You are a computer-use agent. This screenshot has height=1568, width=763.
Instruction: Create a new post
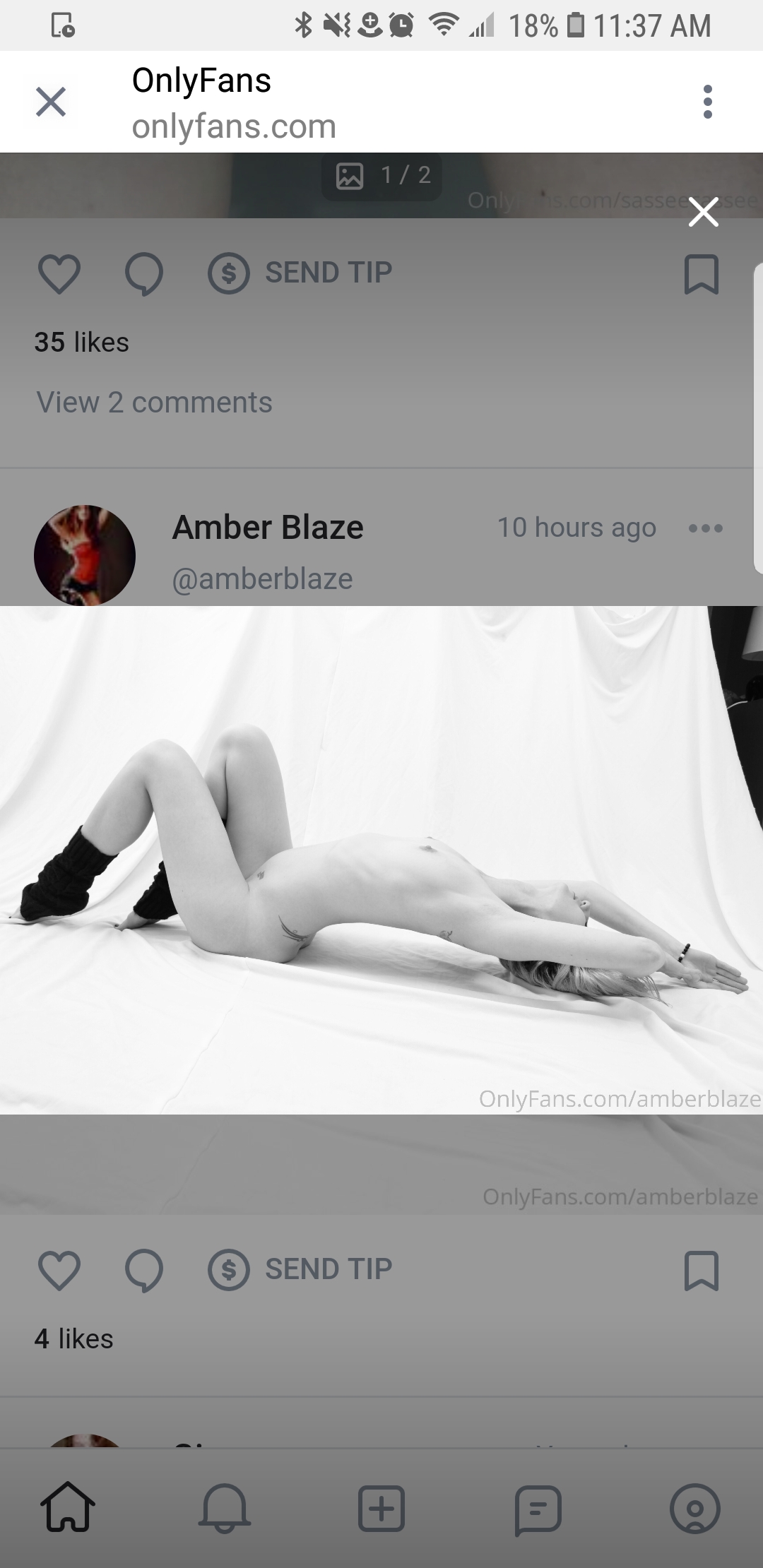(381, 1507)
